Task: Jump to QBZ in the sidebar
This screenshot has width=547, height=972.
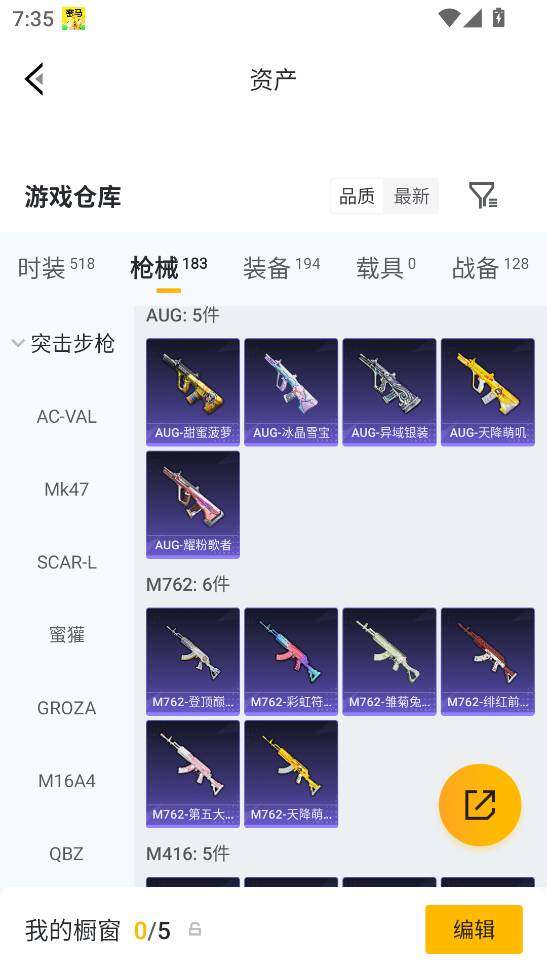Action: (66, 854)
